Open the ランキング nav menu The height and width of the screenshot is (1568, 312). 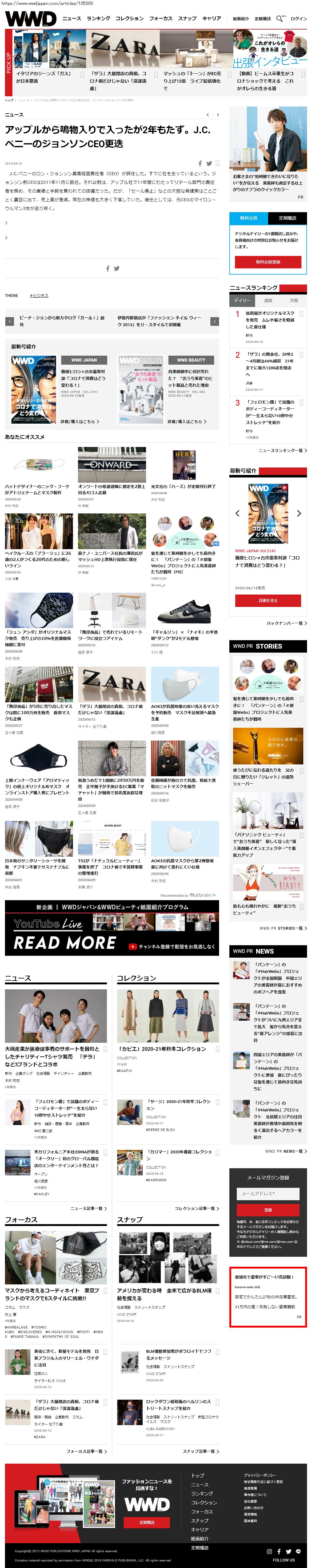[x=98, y=18]
